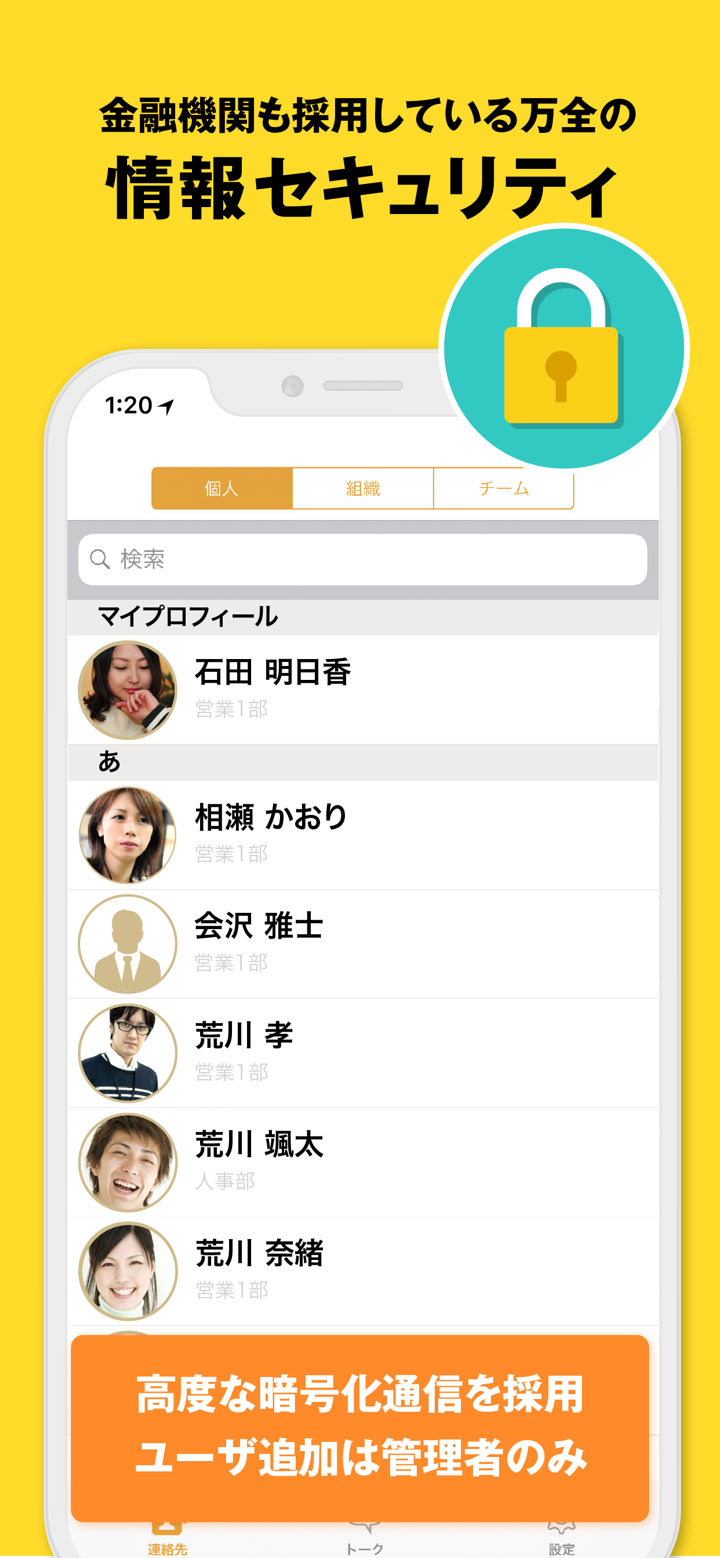This screenshot has height=1558, width=720.
Task: Click the search magnifier icon
Action: click(x=99, y=559)
